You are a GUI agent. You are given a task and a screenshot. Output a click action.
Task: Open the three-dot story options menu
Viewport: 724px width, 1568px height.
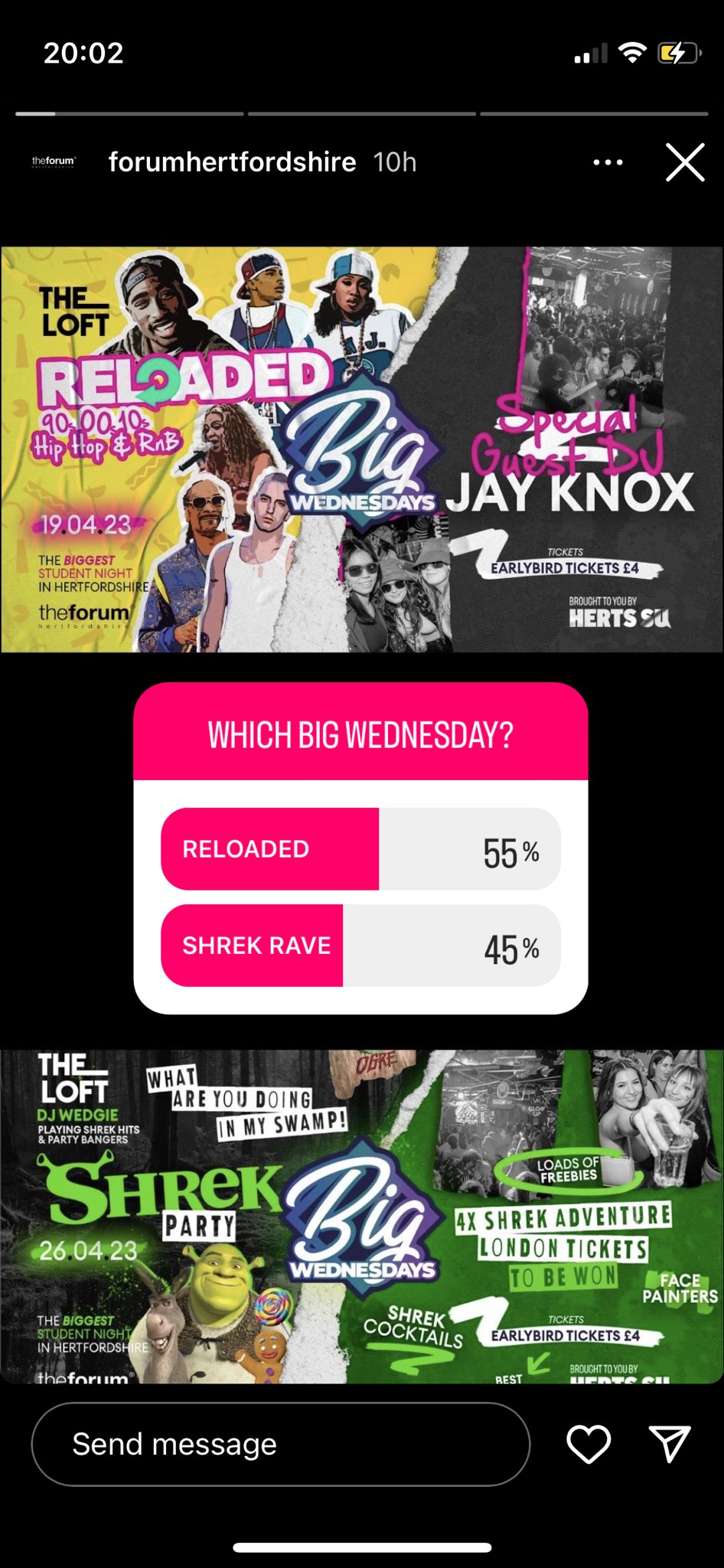(608, 162)
